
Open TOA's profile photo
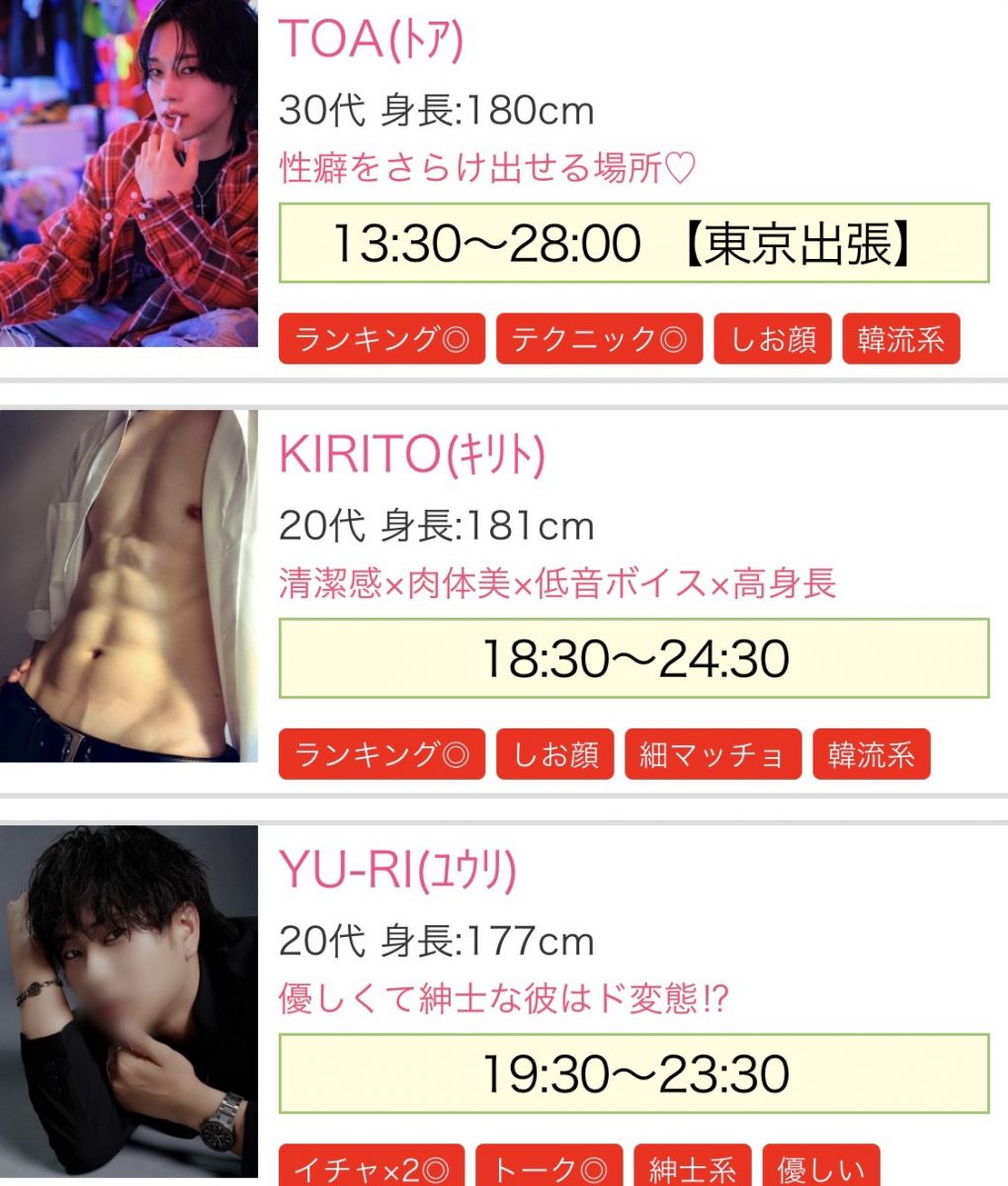coord(128,173)
